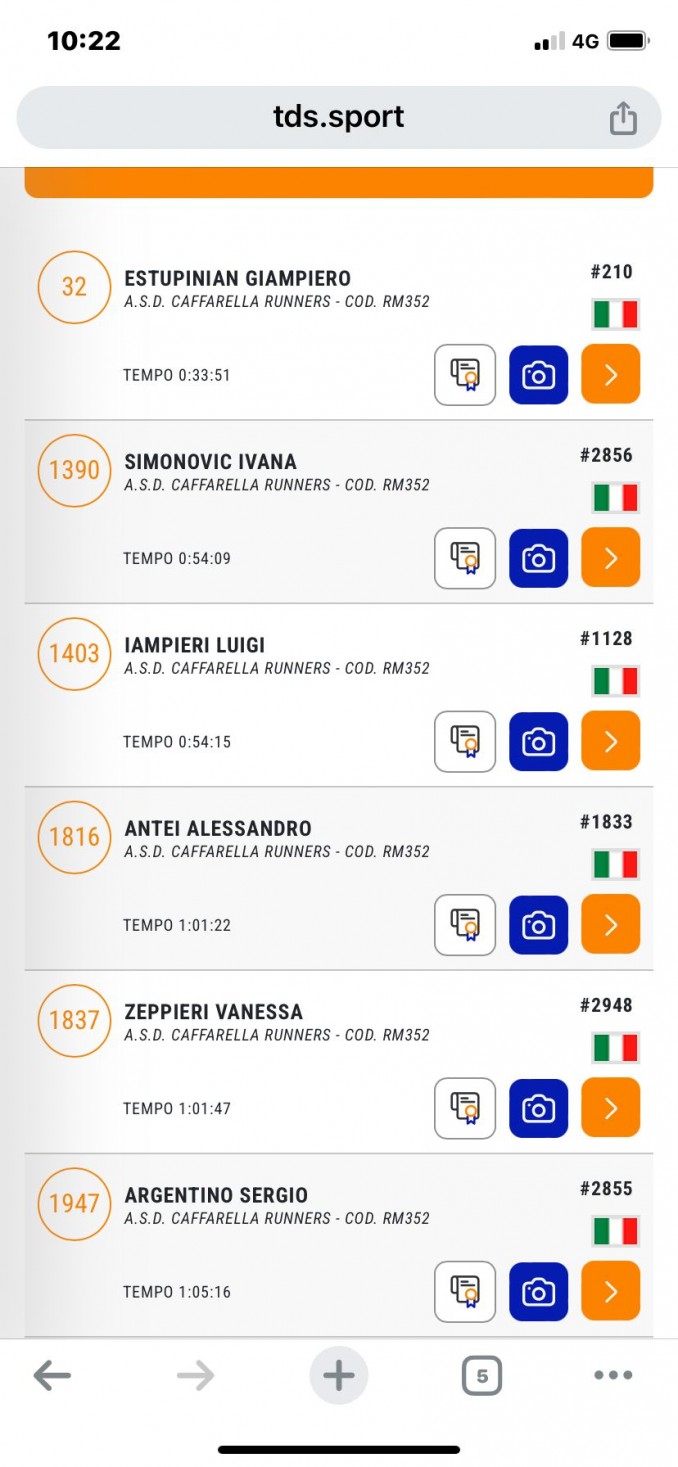Open a new browser tab
The image size is (678, 1467).
tap(339, 1376)
